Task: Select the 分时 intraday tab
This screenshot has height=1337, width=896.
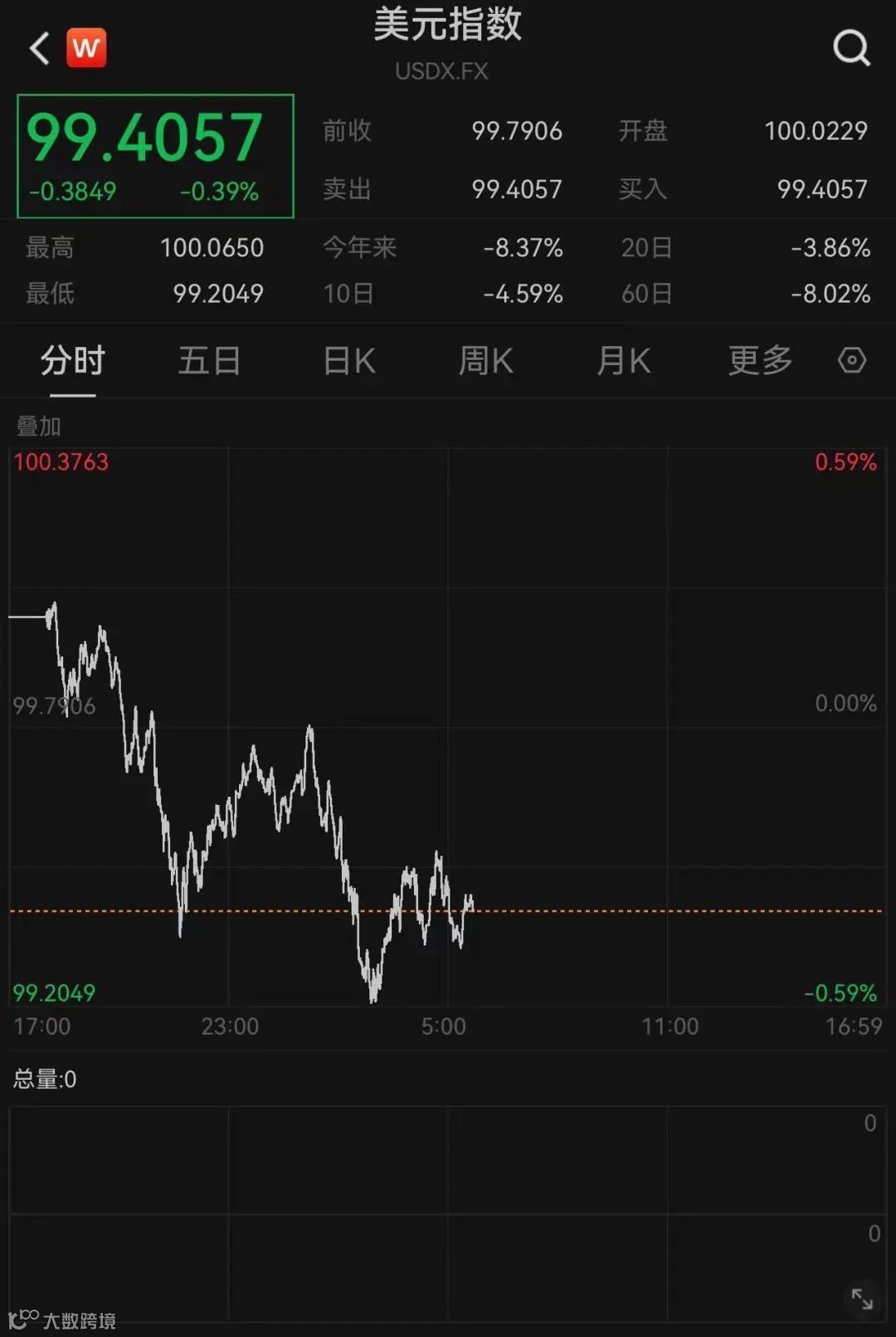Action: [73, 361]
